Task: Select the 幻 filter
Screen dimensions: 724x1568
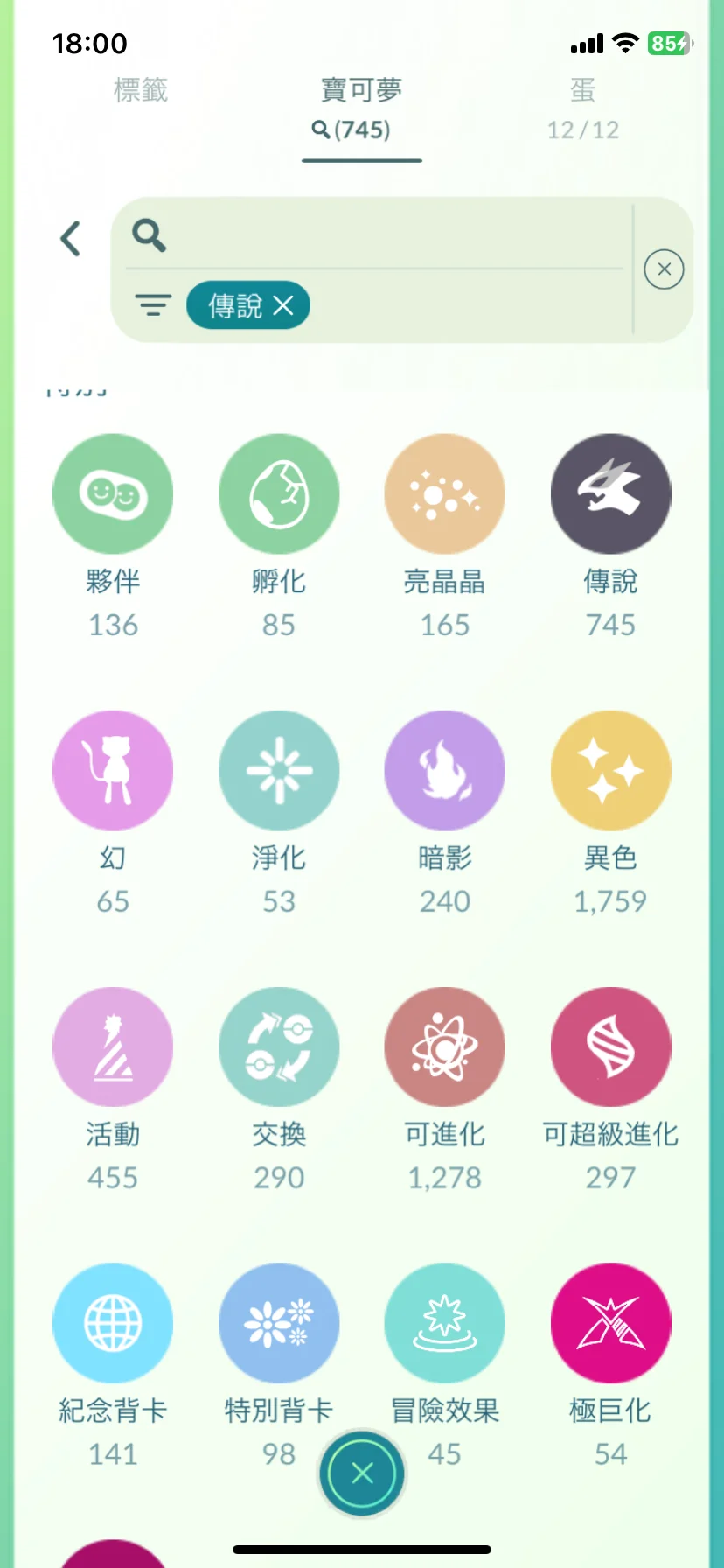Action: tap(113, 771)
